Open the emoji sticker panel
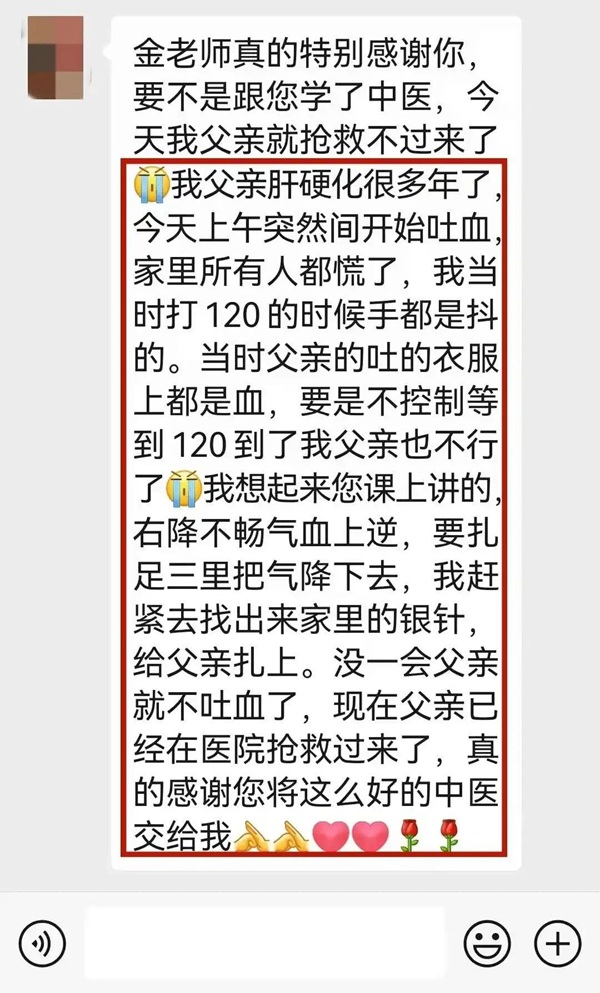The width and height of the screenshot is (600, 993). click(487, 942)
